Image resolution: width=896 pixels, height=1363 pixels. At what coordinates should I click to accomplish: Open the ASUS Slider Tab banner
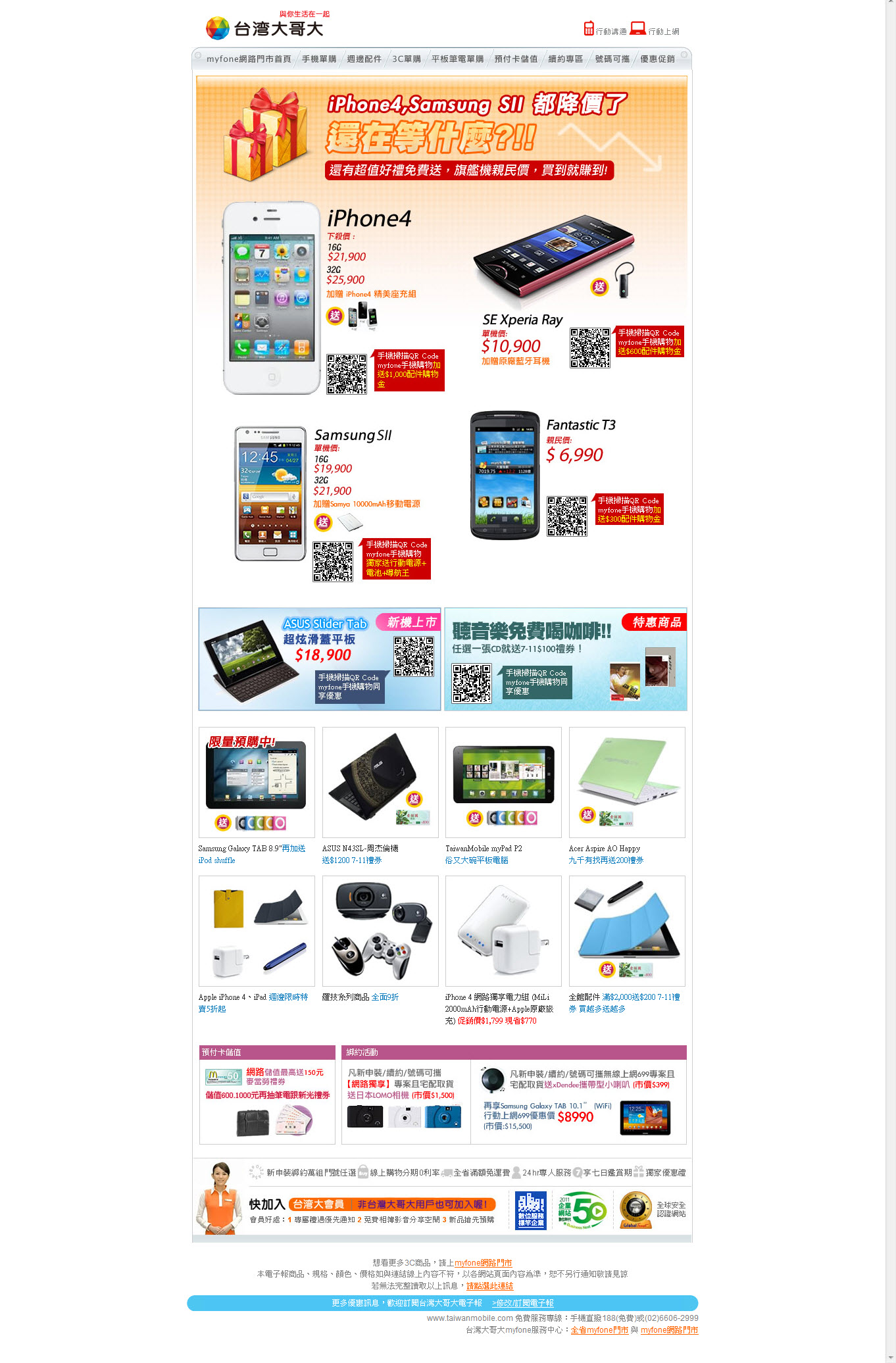319,658
